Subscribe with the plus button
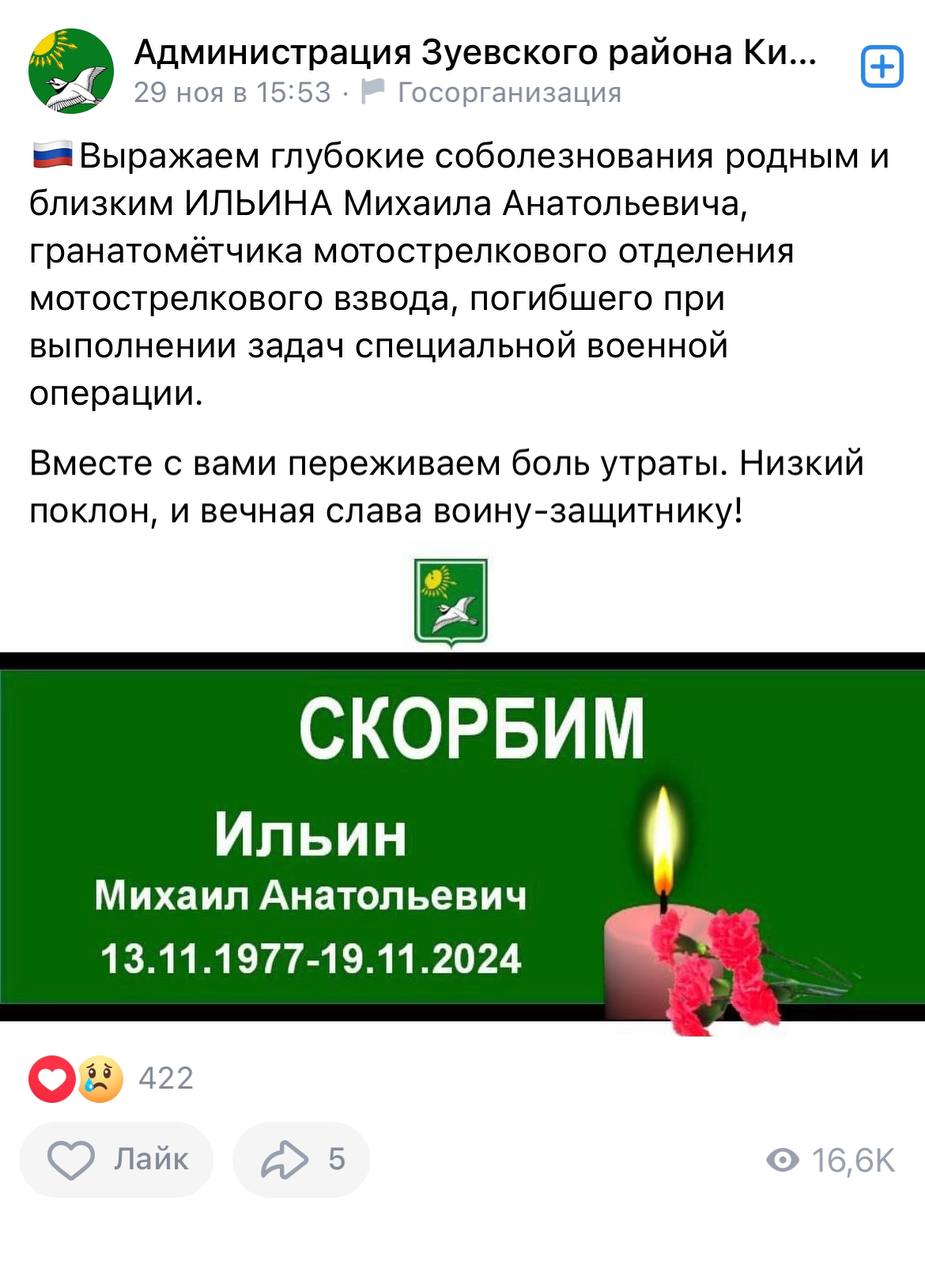Image resolution: width=925 pixels, height=1280 pixels. pyautogui.click(x=882, y=68)
